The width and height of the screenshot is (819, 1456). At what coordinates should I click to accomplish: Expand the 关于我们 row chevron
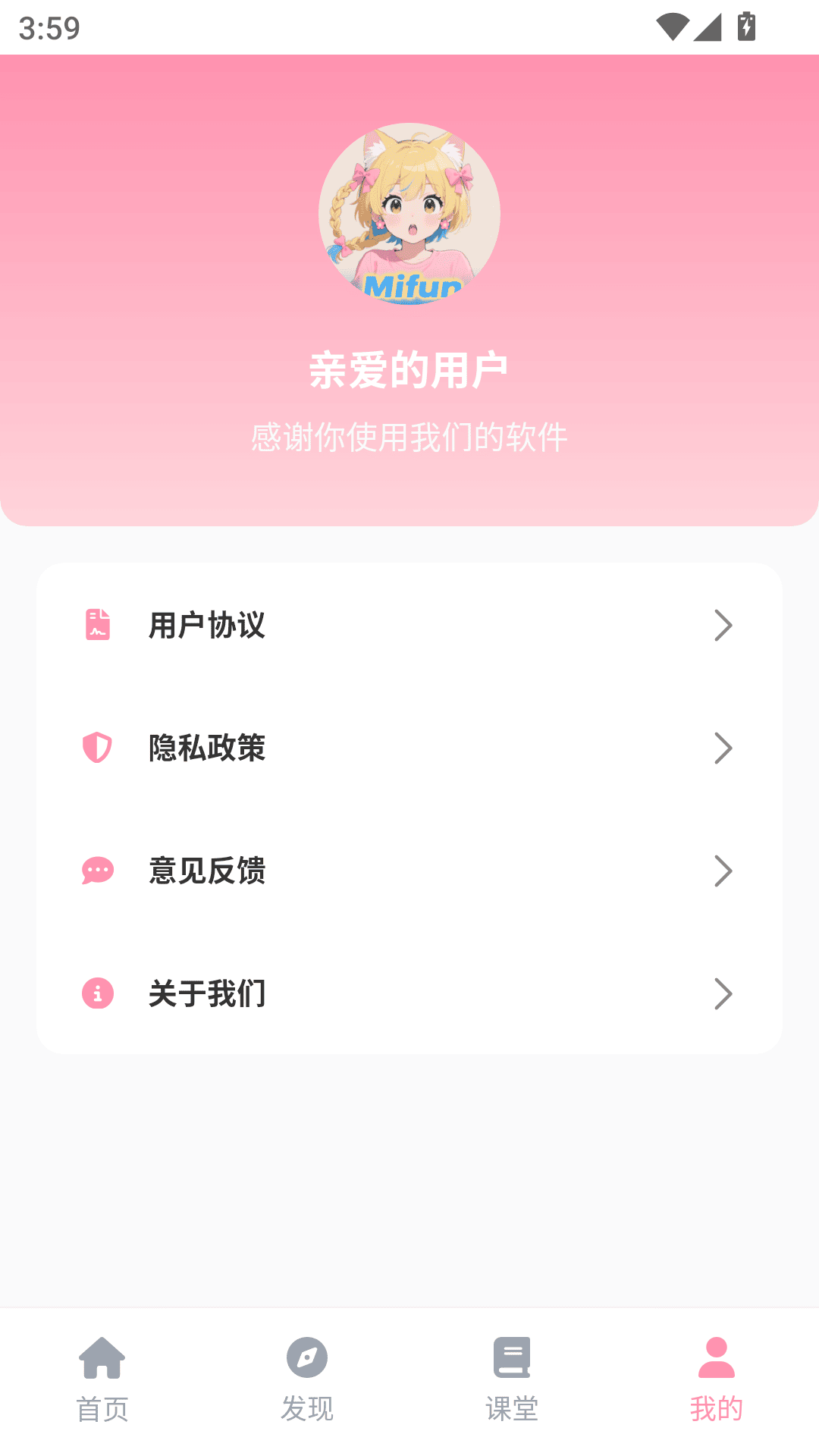(x=723, y=994)
